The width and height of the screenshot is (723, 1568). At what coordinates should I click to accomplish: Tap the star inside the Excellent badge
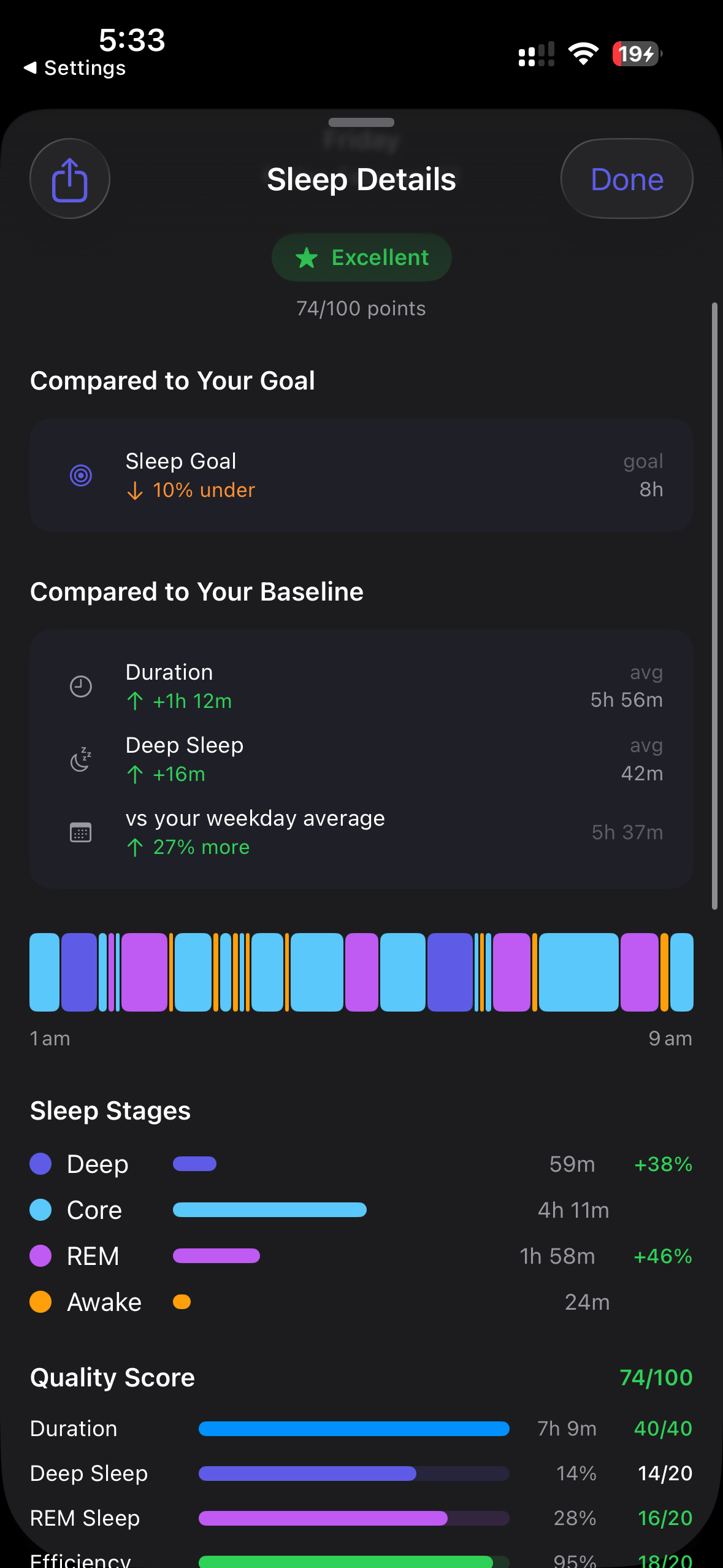[x=307, y=258]
